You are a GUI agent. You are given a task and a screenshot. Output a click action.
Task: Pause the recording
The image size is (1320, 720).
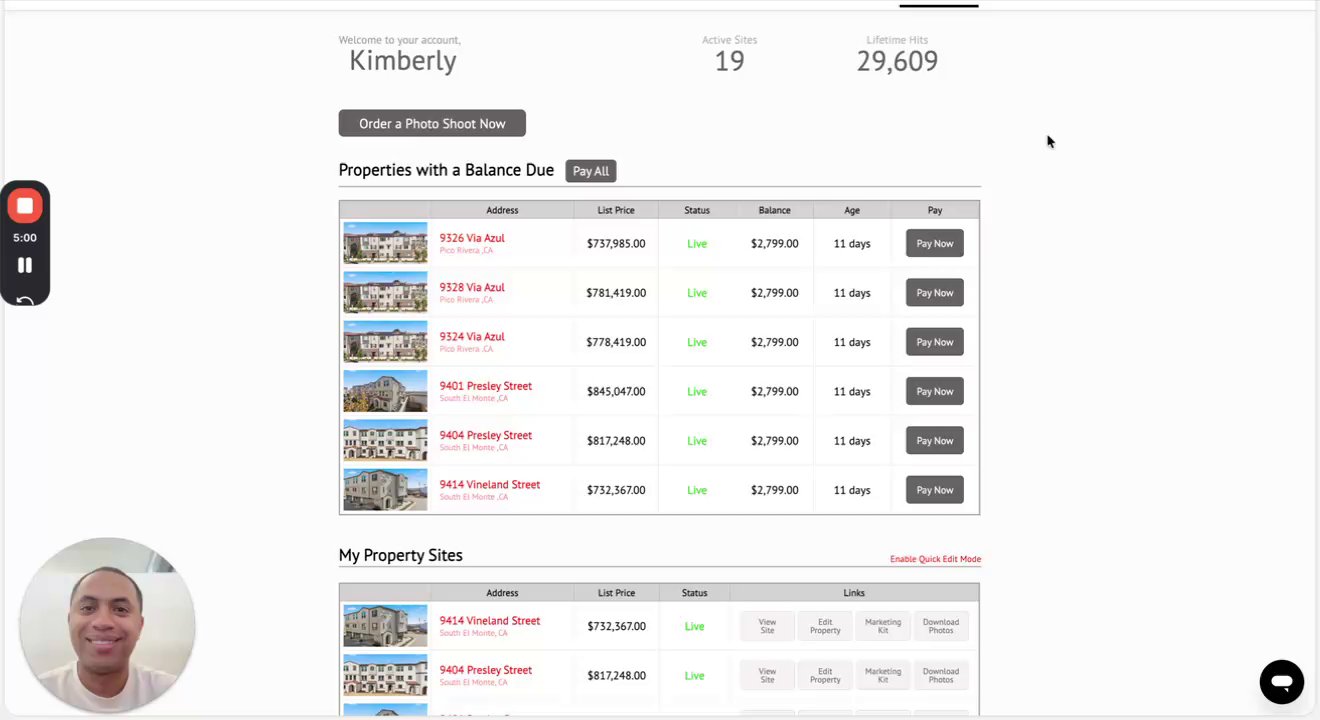25,265
